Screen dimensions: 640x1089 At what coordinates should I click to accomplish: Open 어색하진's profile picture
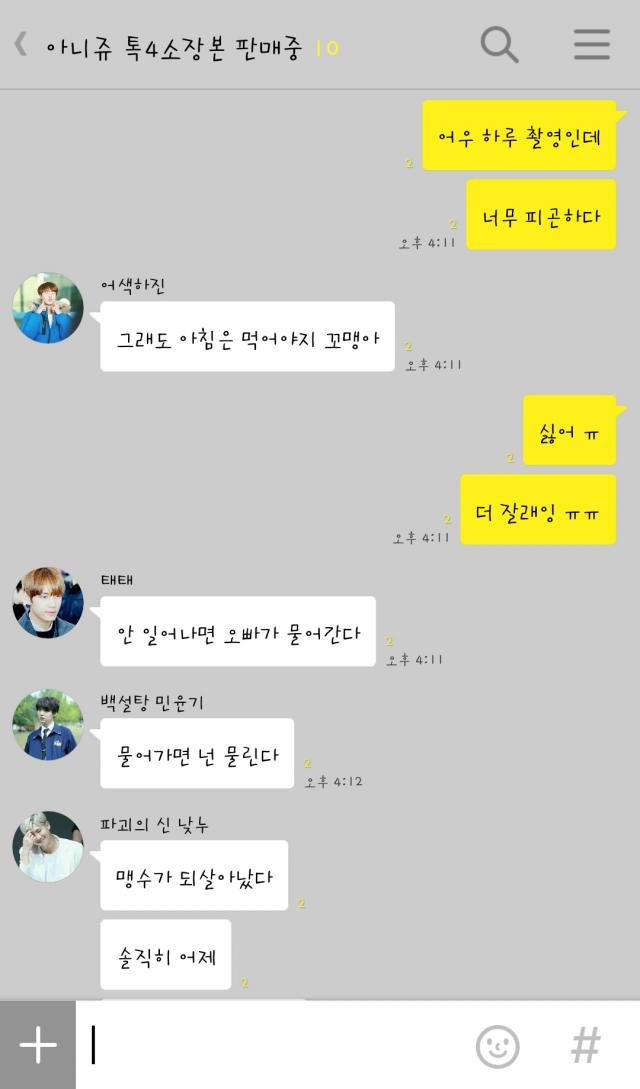point(48,308)
